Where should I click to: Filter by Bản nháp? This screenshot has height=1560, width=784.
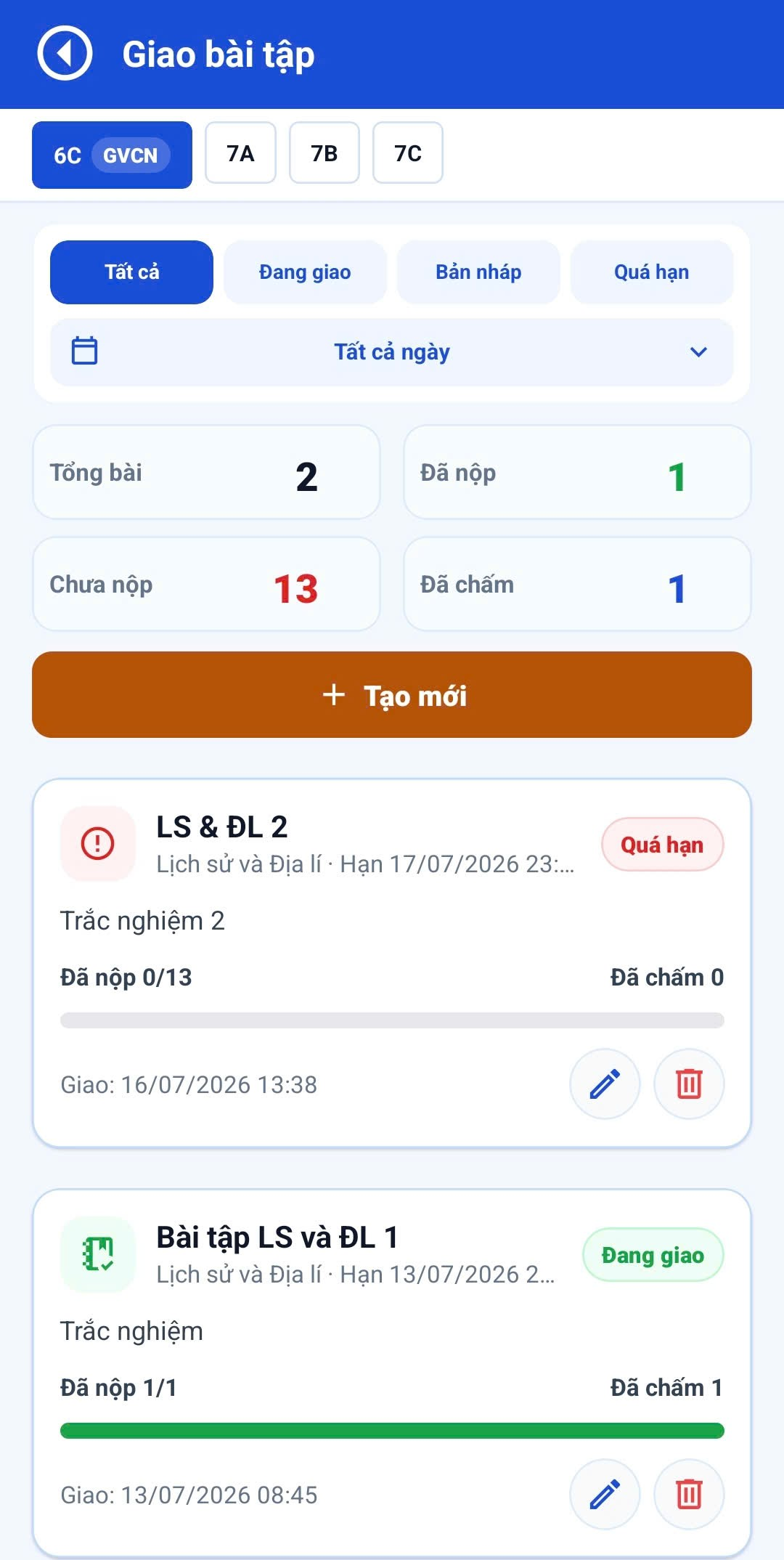click(x=478, y=272)
